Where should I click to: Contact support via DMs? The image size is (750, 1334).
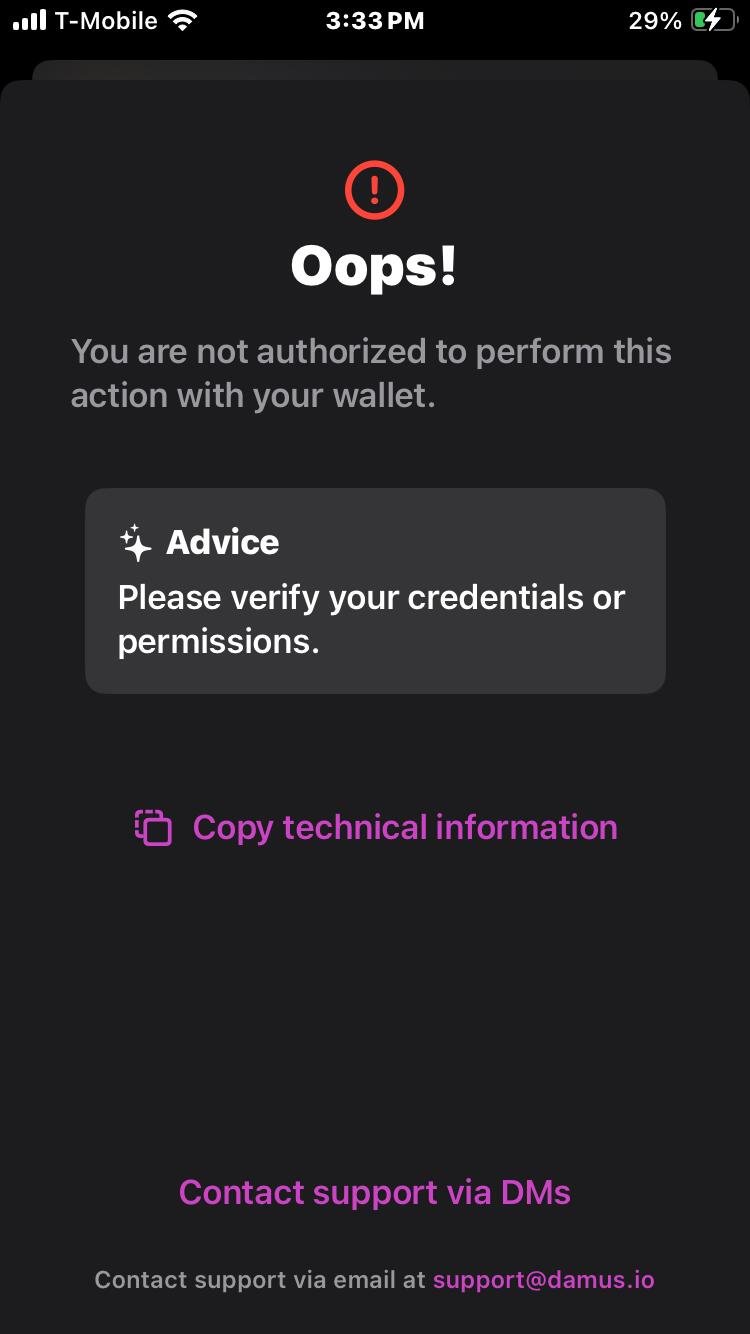click(x=375, y=1192)
